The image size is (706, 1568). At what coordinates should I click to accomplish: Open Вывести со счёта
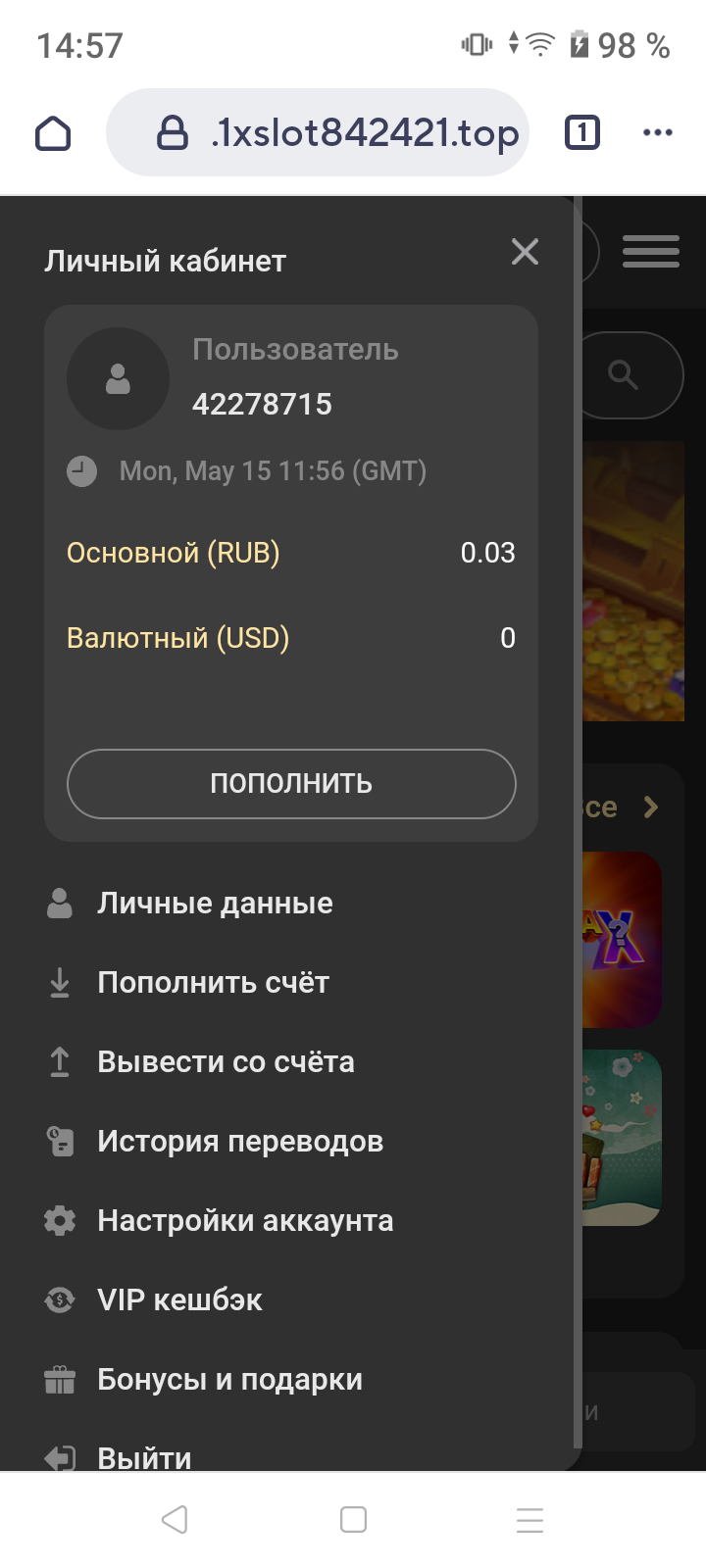226,1062
